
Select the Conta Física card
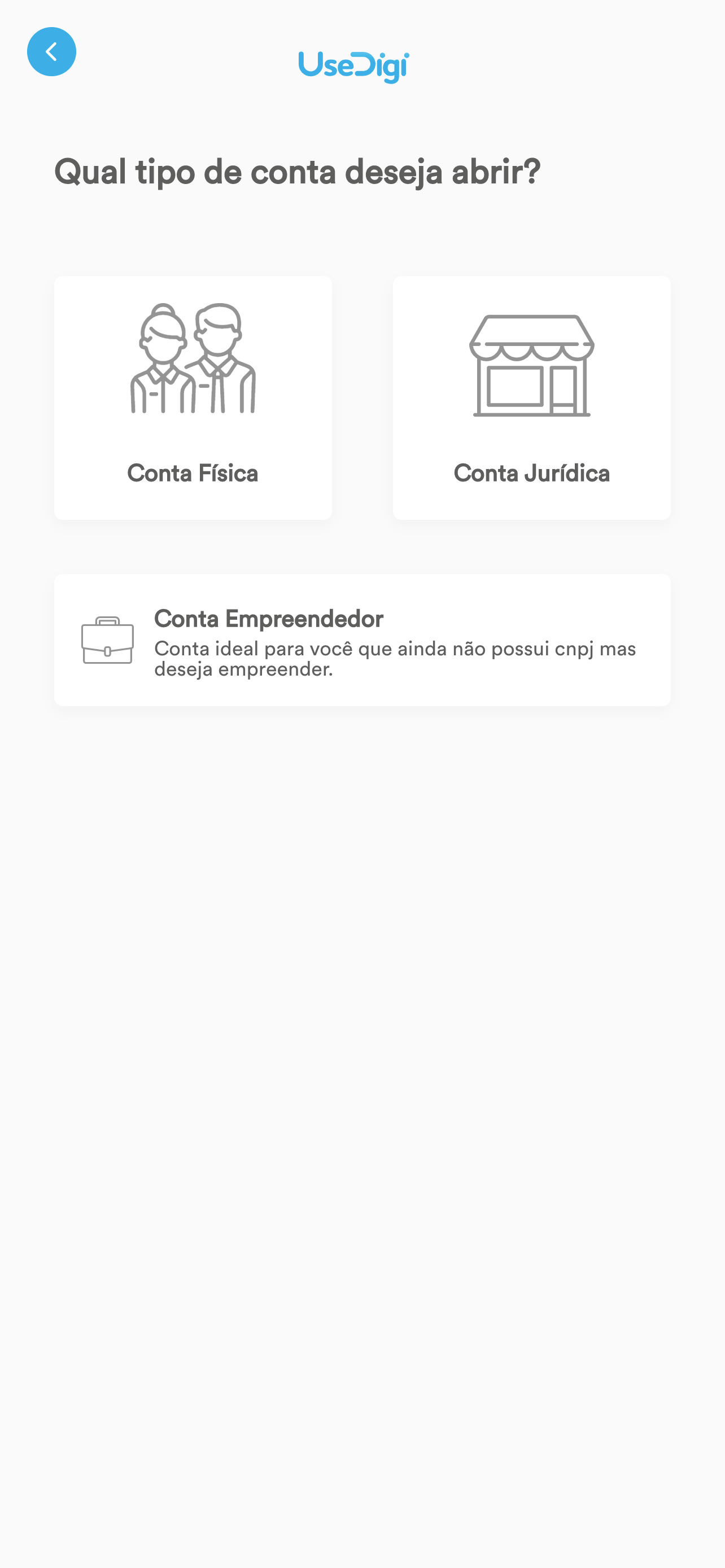[193, 397]
